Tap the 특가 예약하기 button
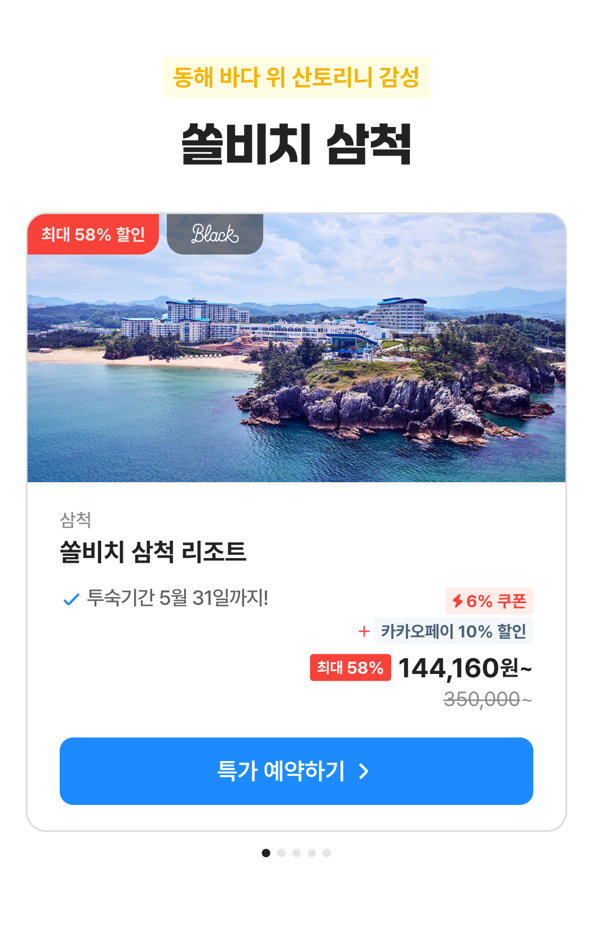Screen dimensions: 593x927 (x=296, y=771)
